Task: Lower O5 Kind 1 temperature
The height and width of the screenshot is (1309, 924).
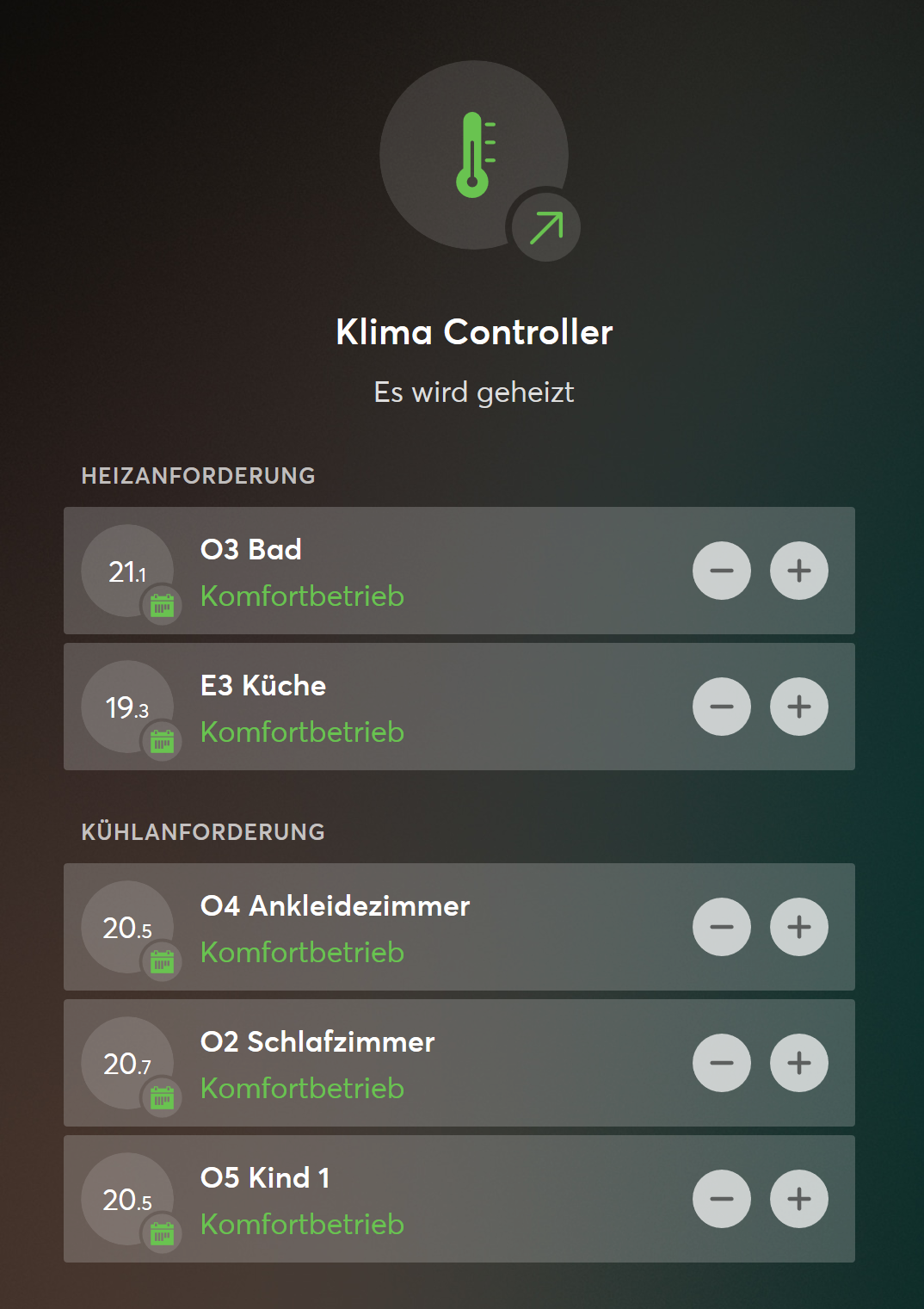Action: 722,1199
